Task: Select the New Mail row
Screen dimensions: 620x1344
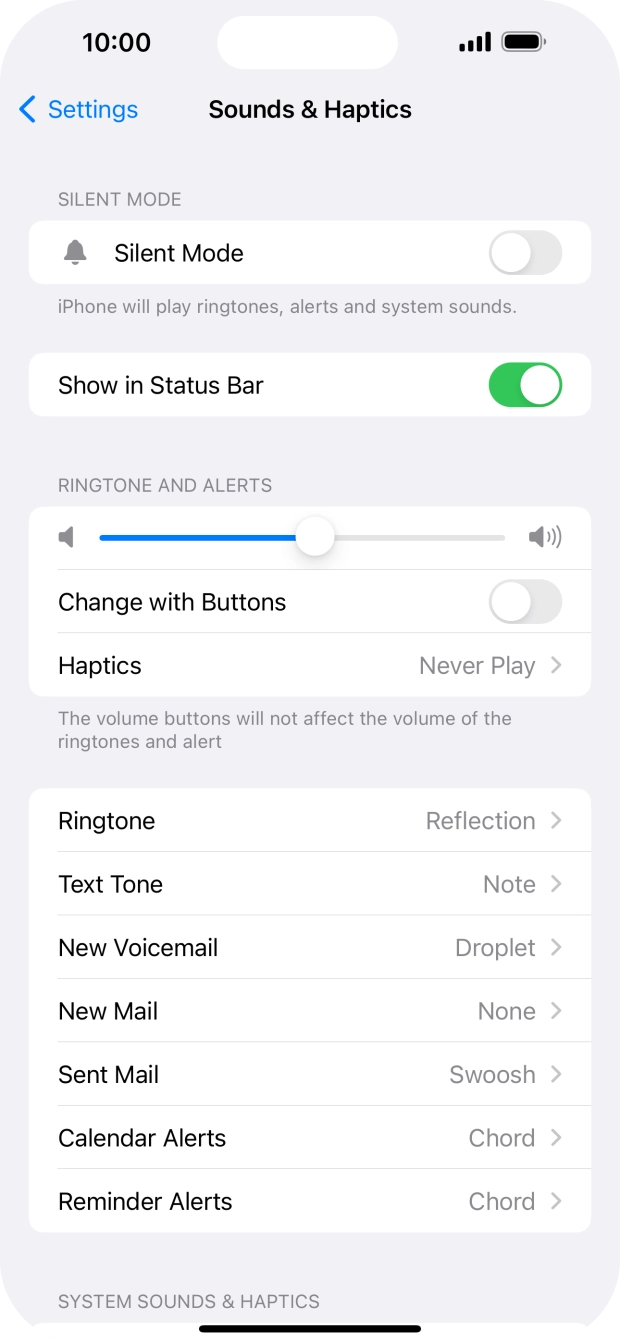Action: coord(310,1011)
